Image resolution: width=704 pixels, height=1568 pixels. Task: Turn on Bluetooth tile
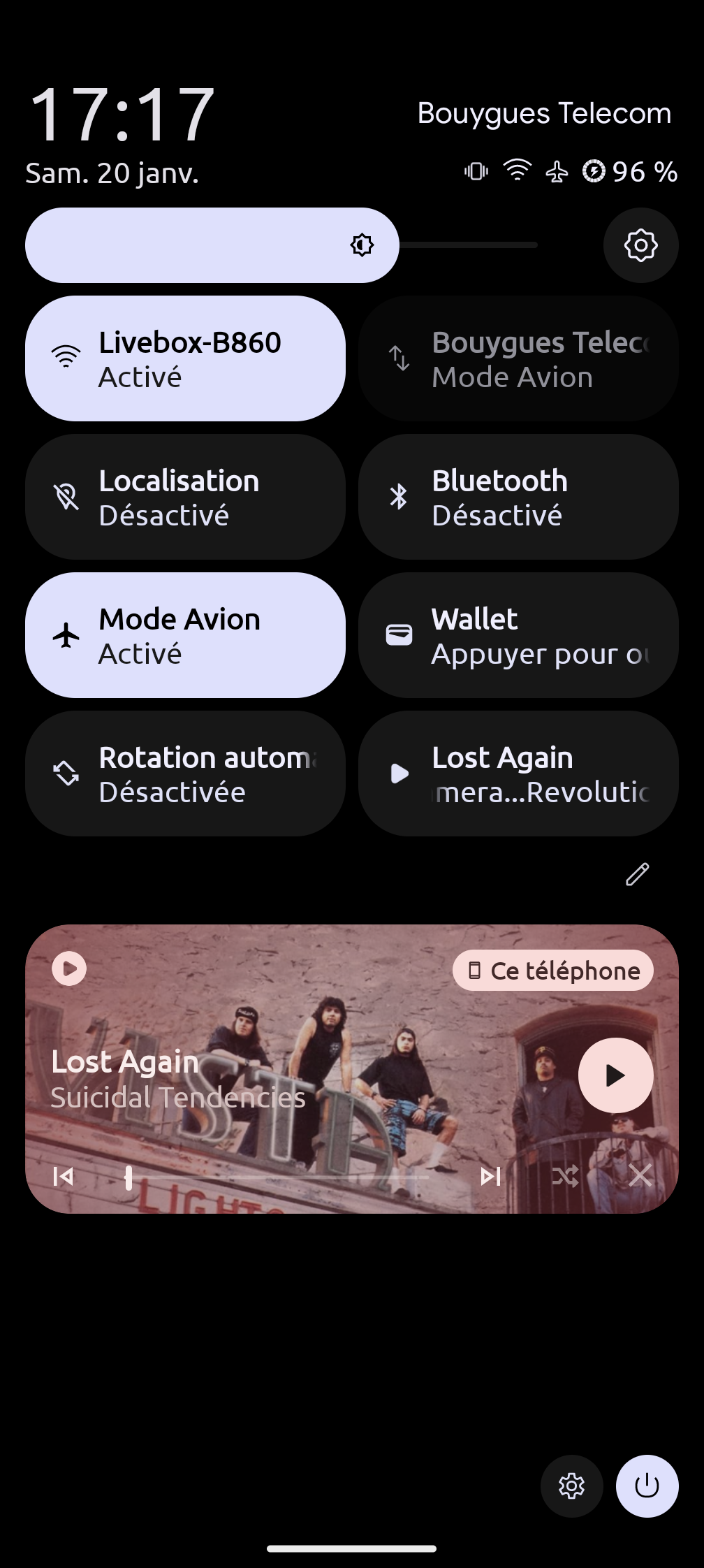518,497
